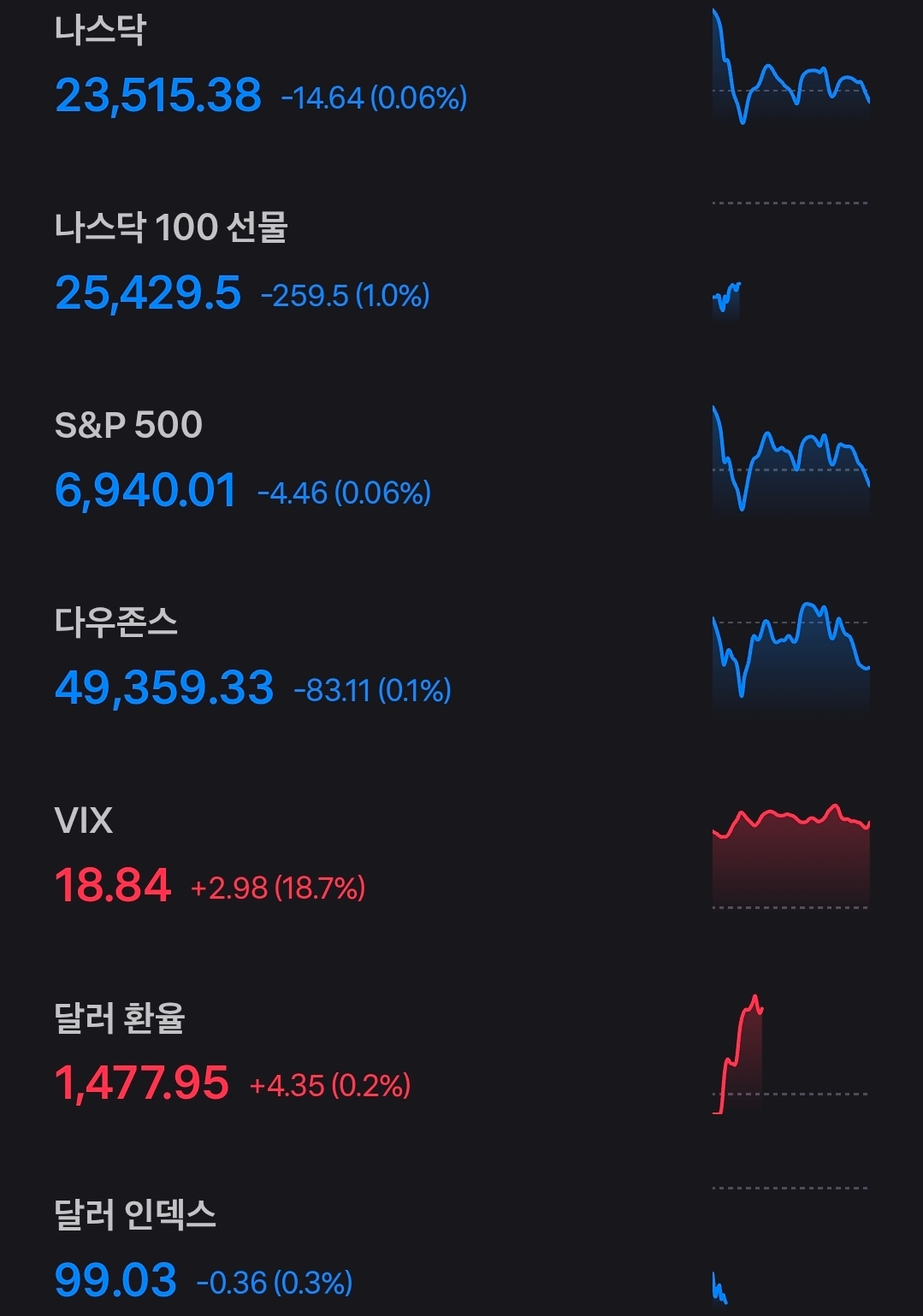923x1316 pixels.
Task: Open the 달러 인덱스 row
Action: coord(203,1250)
